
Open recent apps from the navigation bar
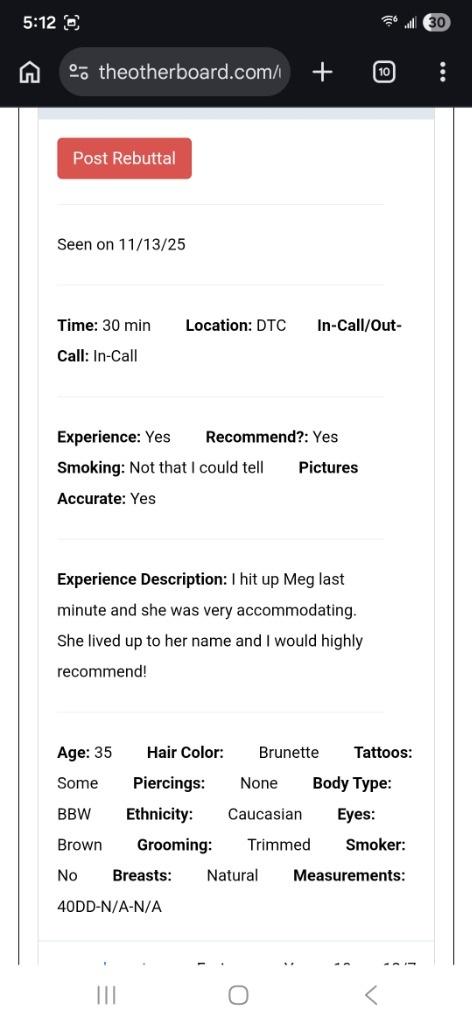106,995
